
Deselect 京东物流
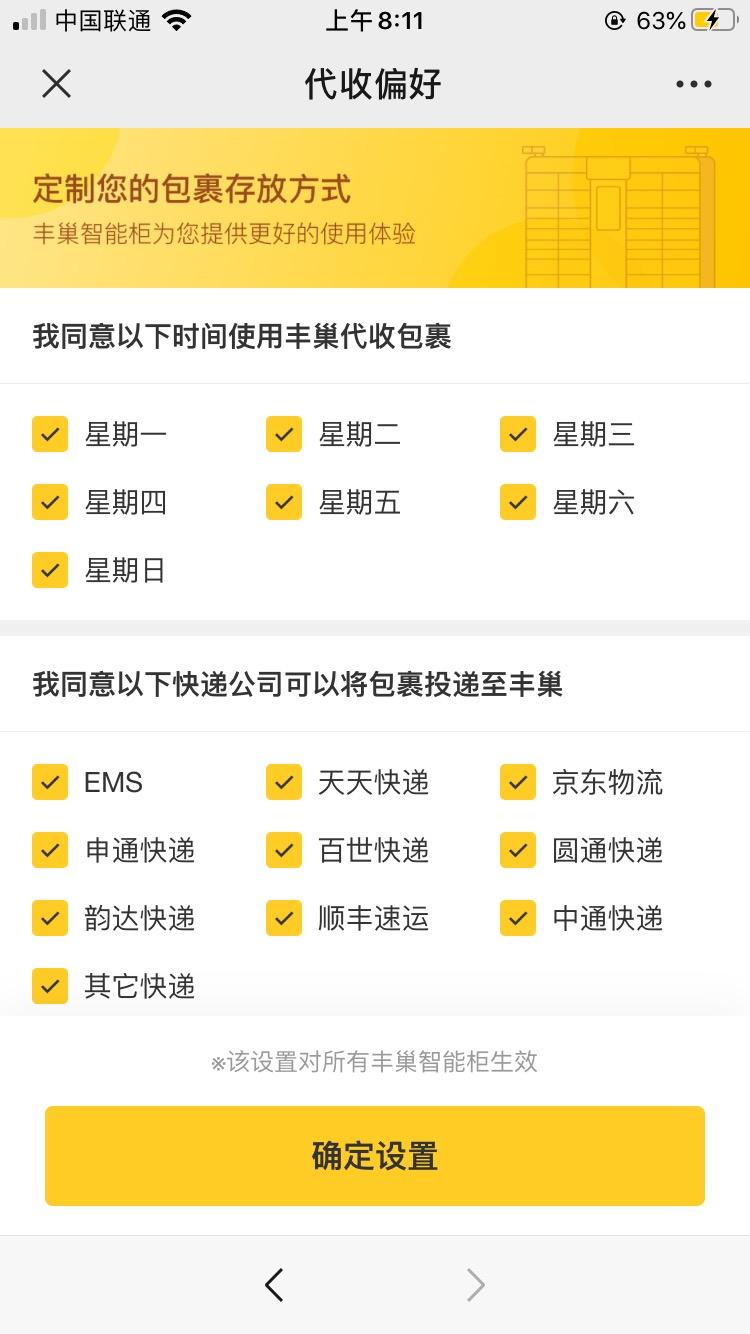[x=518, y=782]
